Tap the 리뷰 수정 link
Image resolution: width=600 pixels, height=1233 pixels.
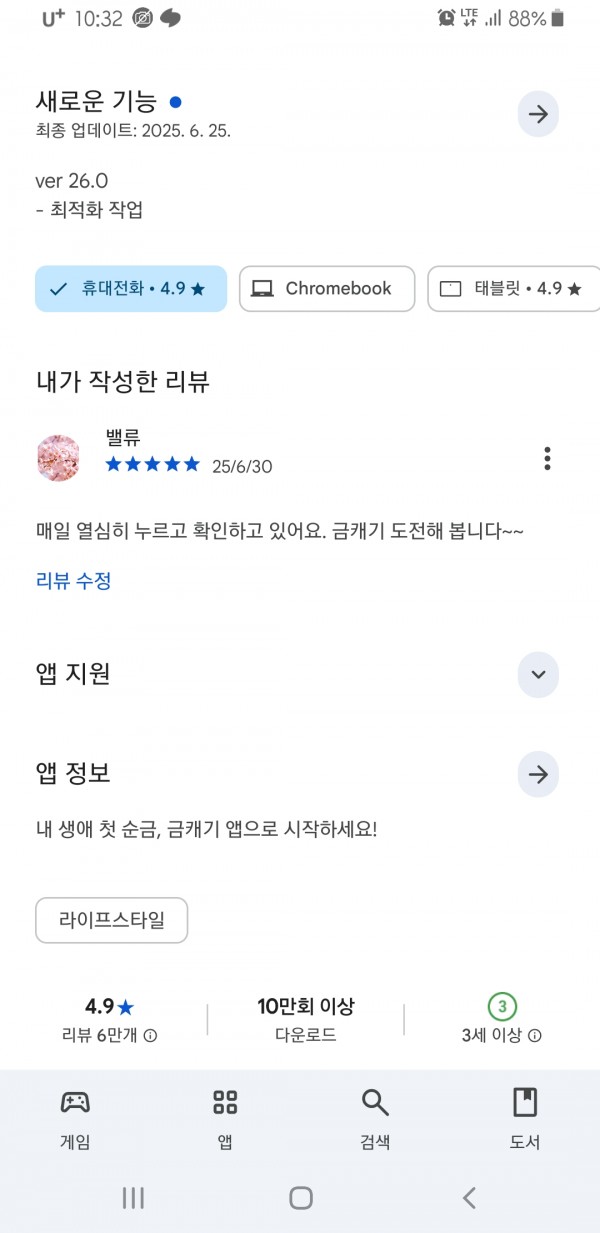click(x=73, y=581)
